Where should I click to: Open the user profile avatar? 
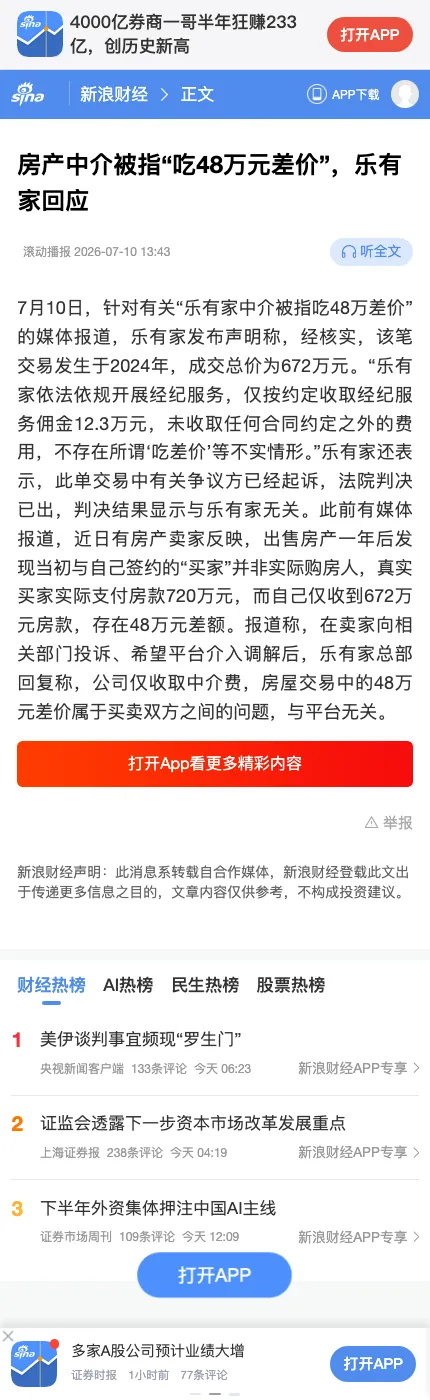pyautogui.click(x=405, y=94)
